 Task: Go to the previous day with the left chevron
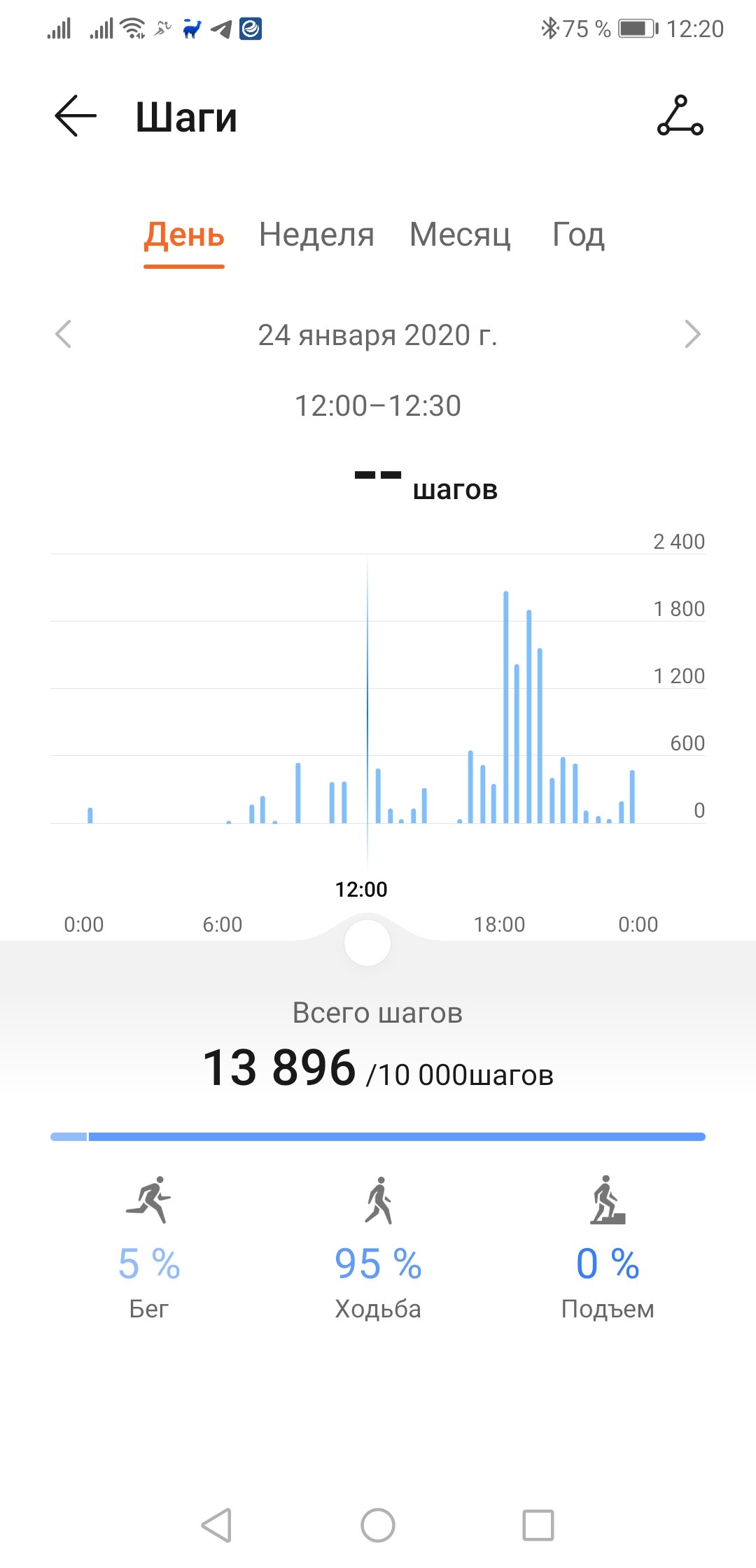coord(63,334)
